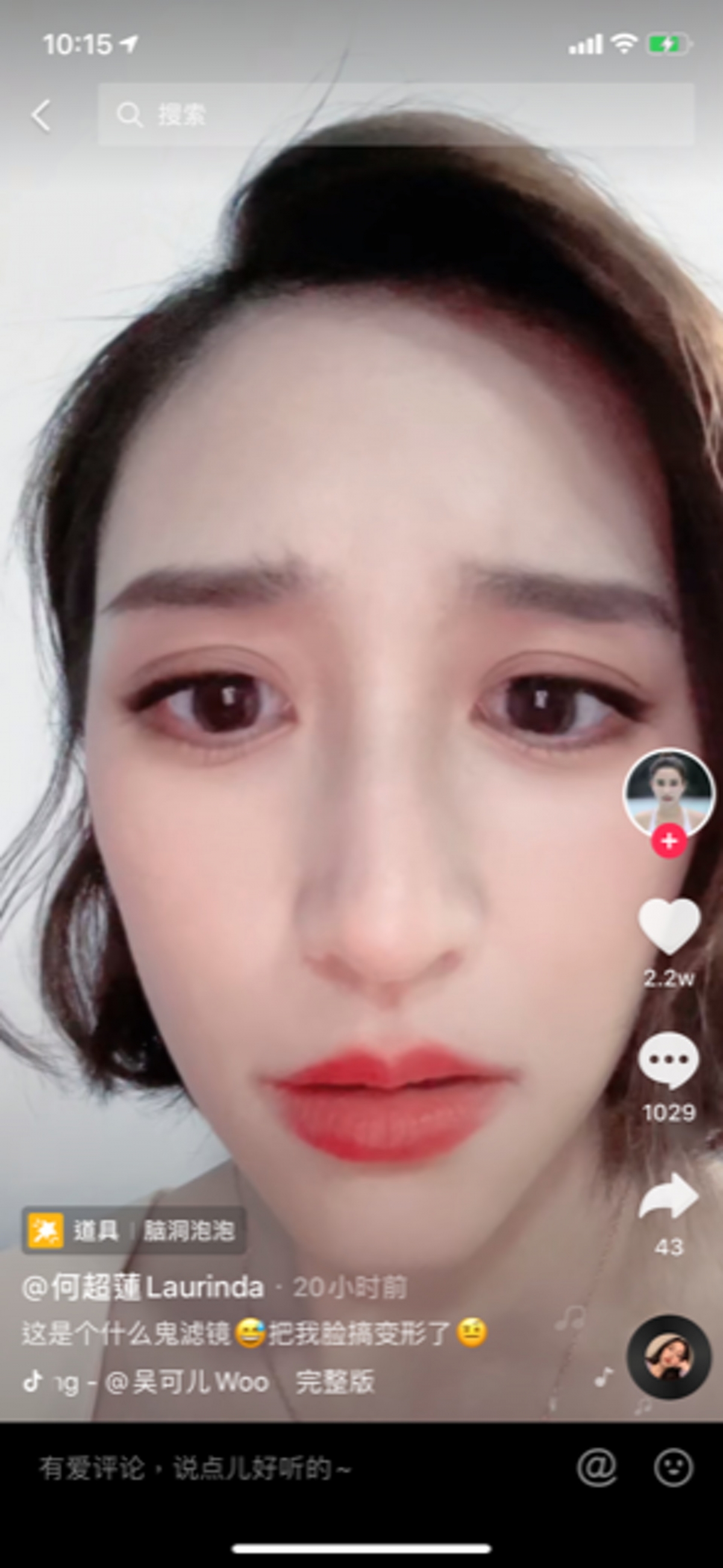Open the spinning music disc

click(x=669, y=1357)
